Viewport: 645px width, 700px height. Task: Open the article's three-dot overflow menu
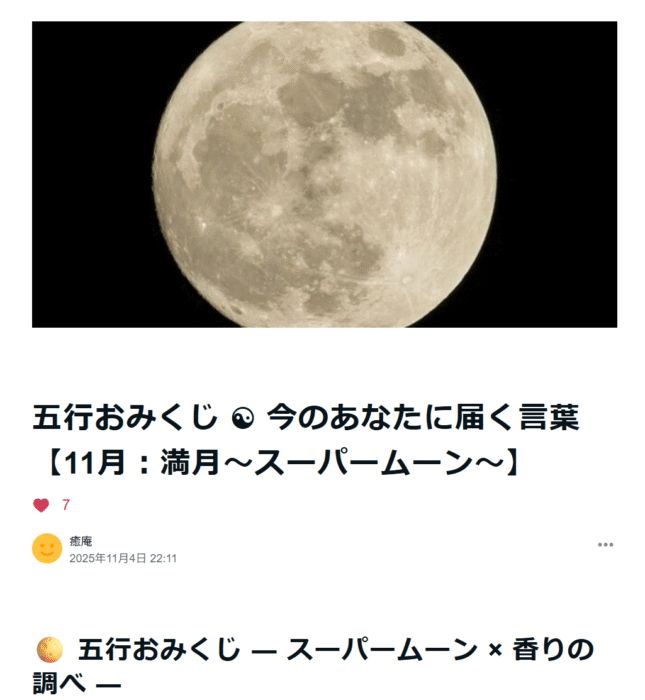[605, 545]
